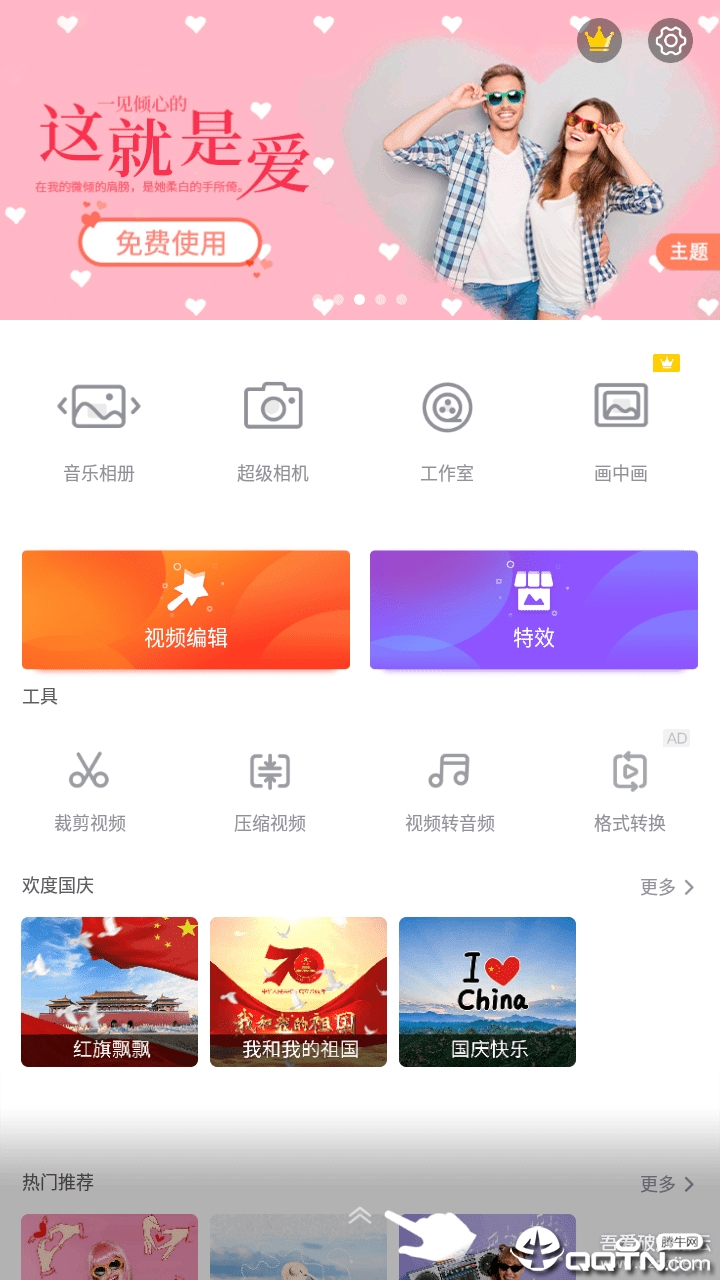The width and height of the screenshot is (720, 1280).
Task: Open the 红旗飘飘 template
Action: point(110,992)
